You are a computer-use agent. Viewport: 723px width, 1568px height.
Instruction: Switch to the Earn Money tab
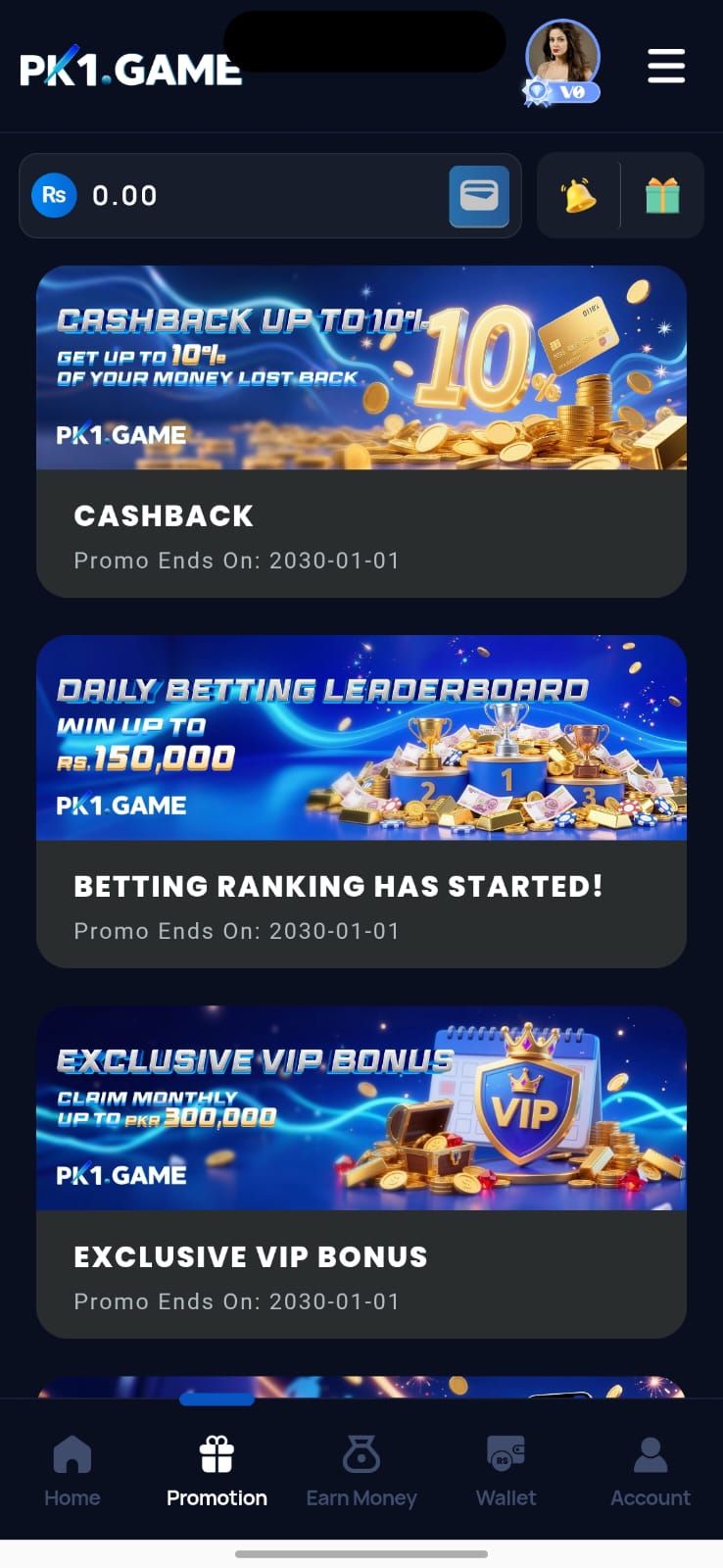click(x=361, y=1470)
